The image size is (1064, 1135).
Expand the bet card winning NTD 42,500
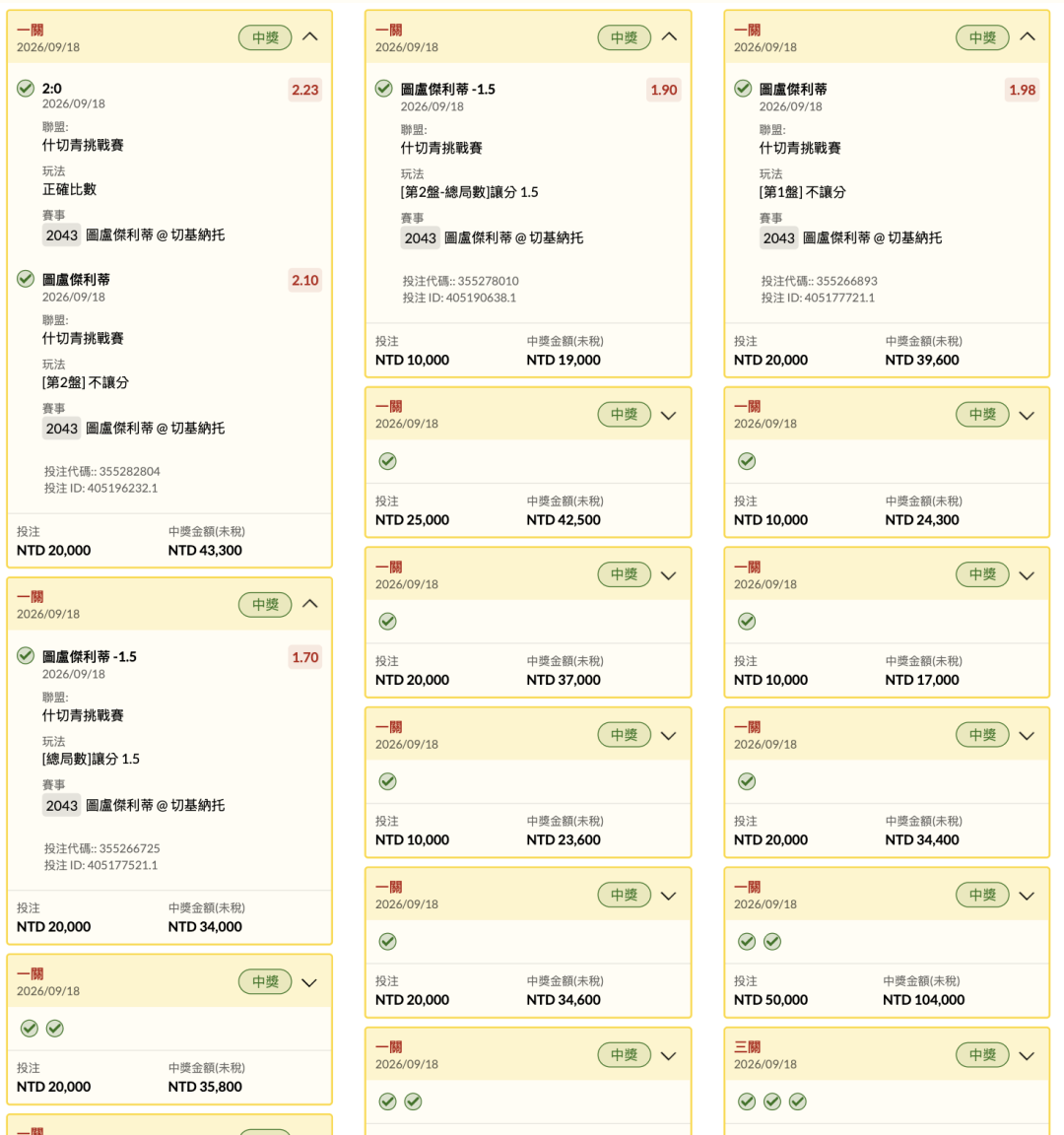(x=669, y=416)
